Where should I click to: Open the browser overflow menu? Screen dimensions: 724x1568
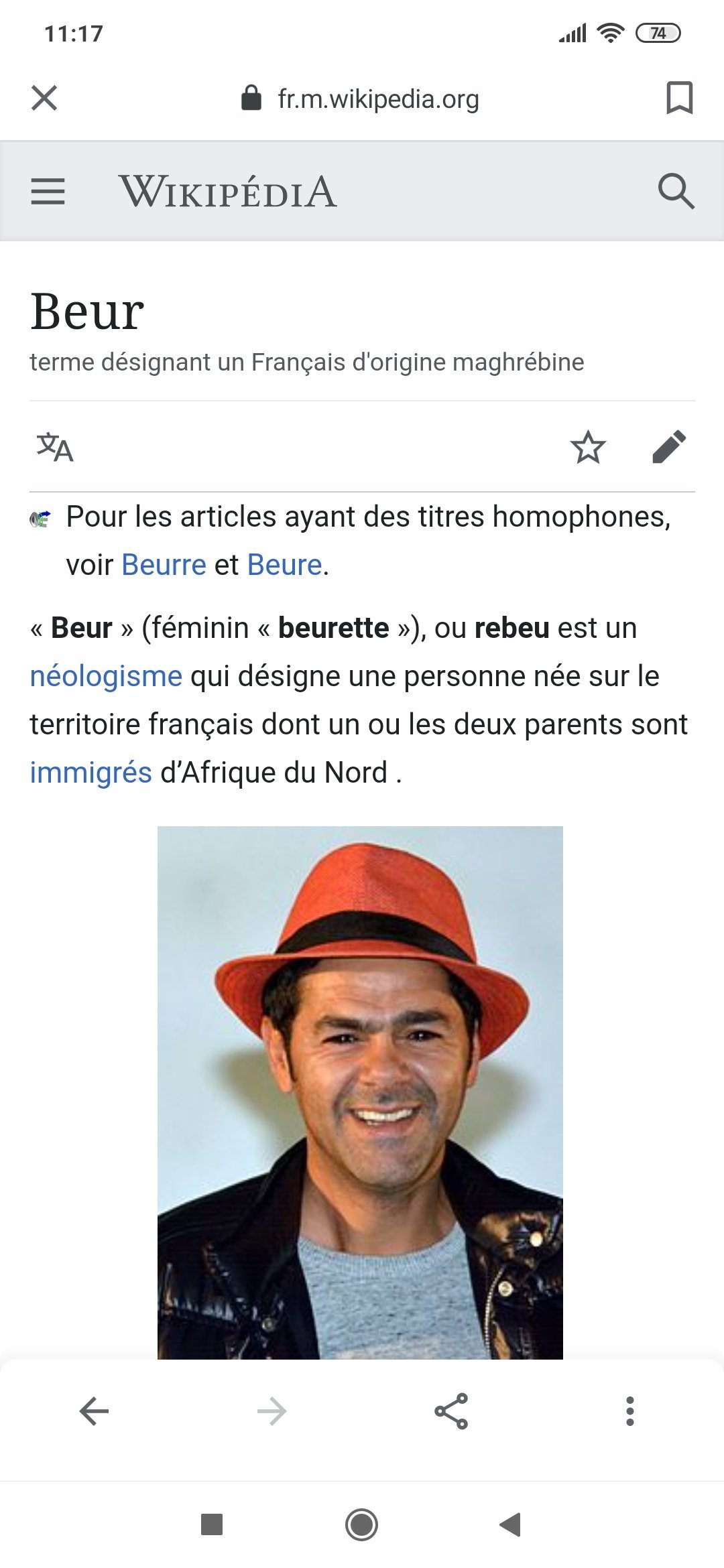629,1411
